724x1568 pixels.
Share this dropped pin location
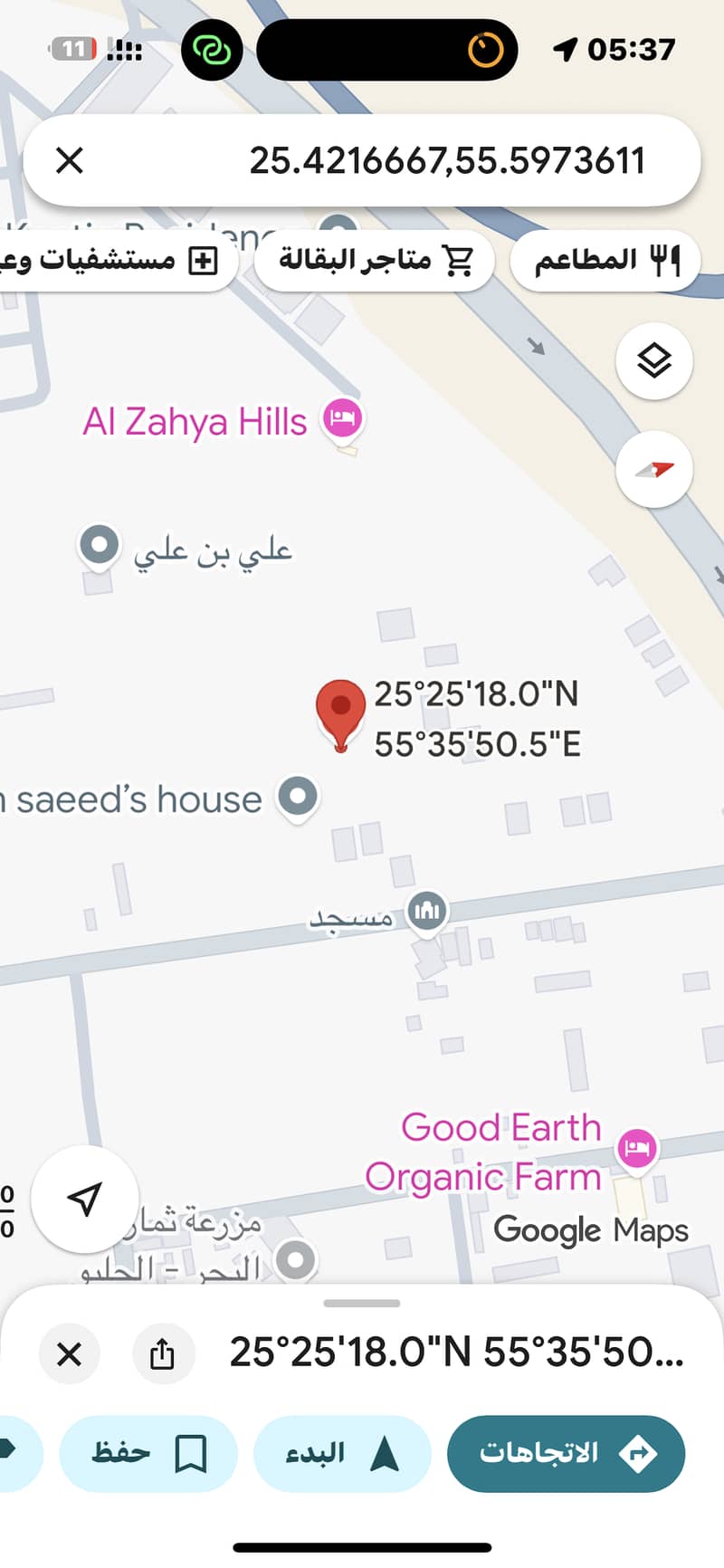(162, 1353)
